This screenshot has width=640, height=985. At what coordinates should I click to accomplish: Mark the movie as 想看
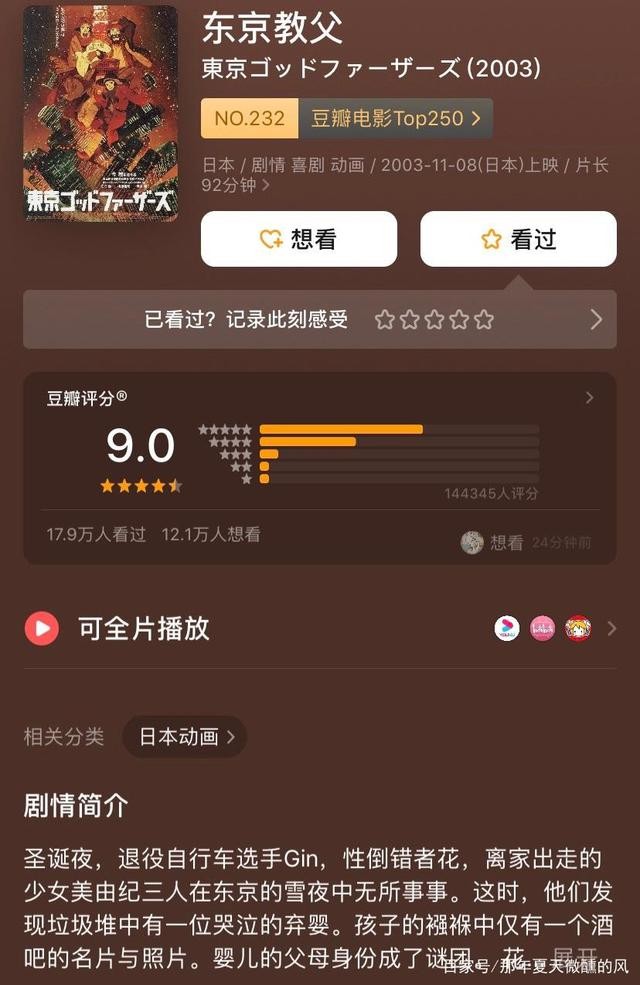(298, 239)
